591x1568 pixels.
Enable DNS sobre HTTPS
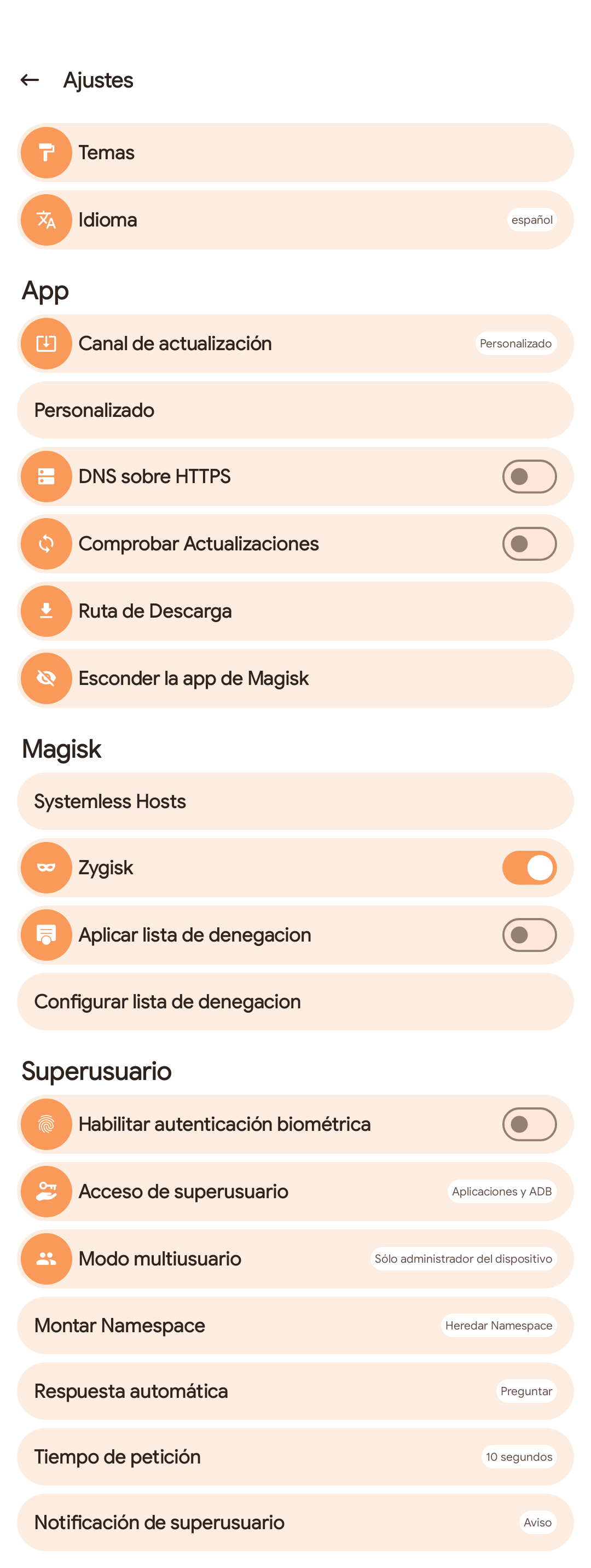point(528,477)
